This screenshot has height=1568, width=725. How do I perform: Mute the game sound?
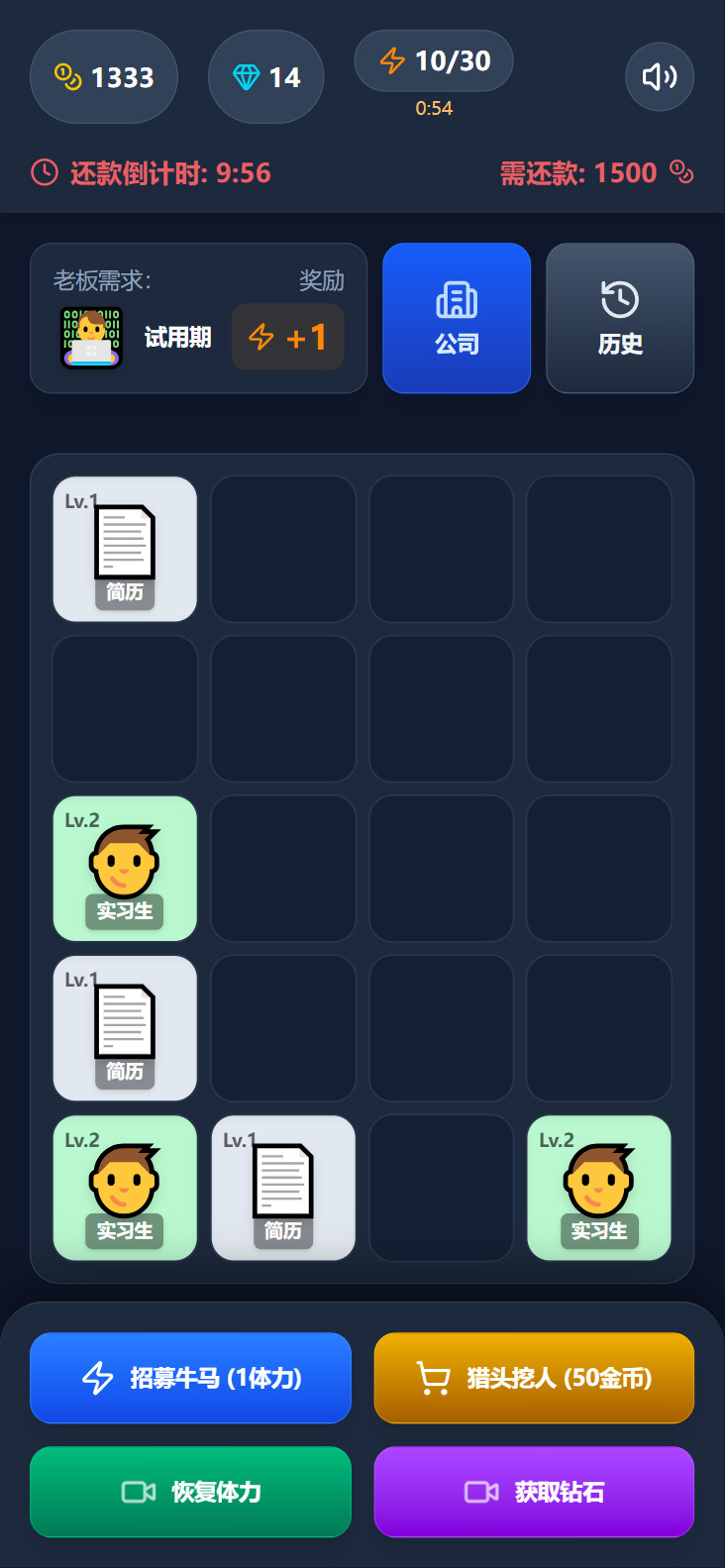click(x=660, y=77)
